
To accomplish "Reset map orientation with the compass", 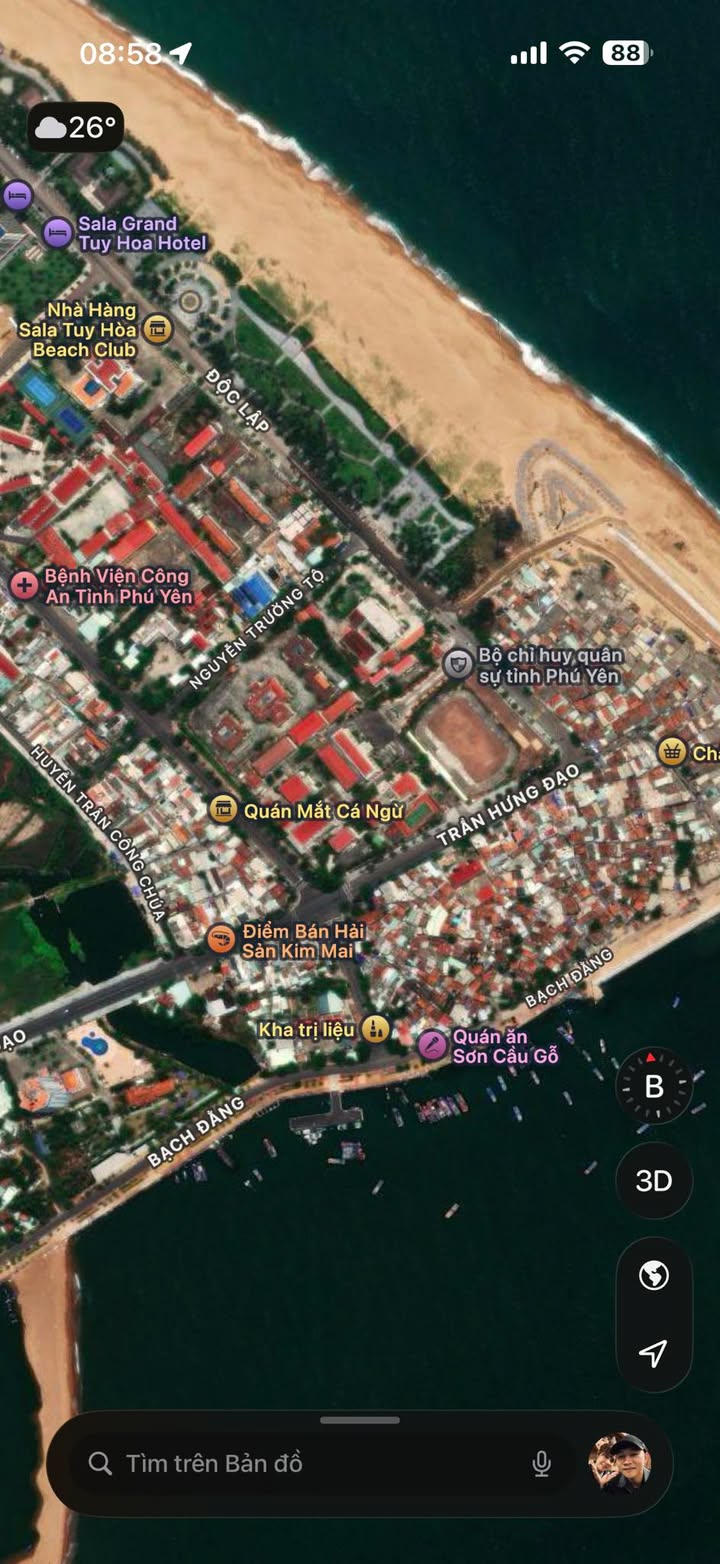I will (x=654, y=1086).
